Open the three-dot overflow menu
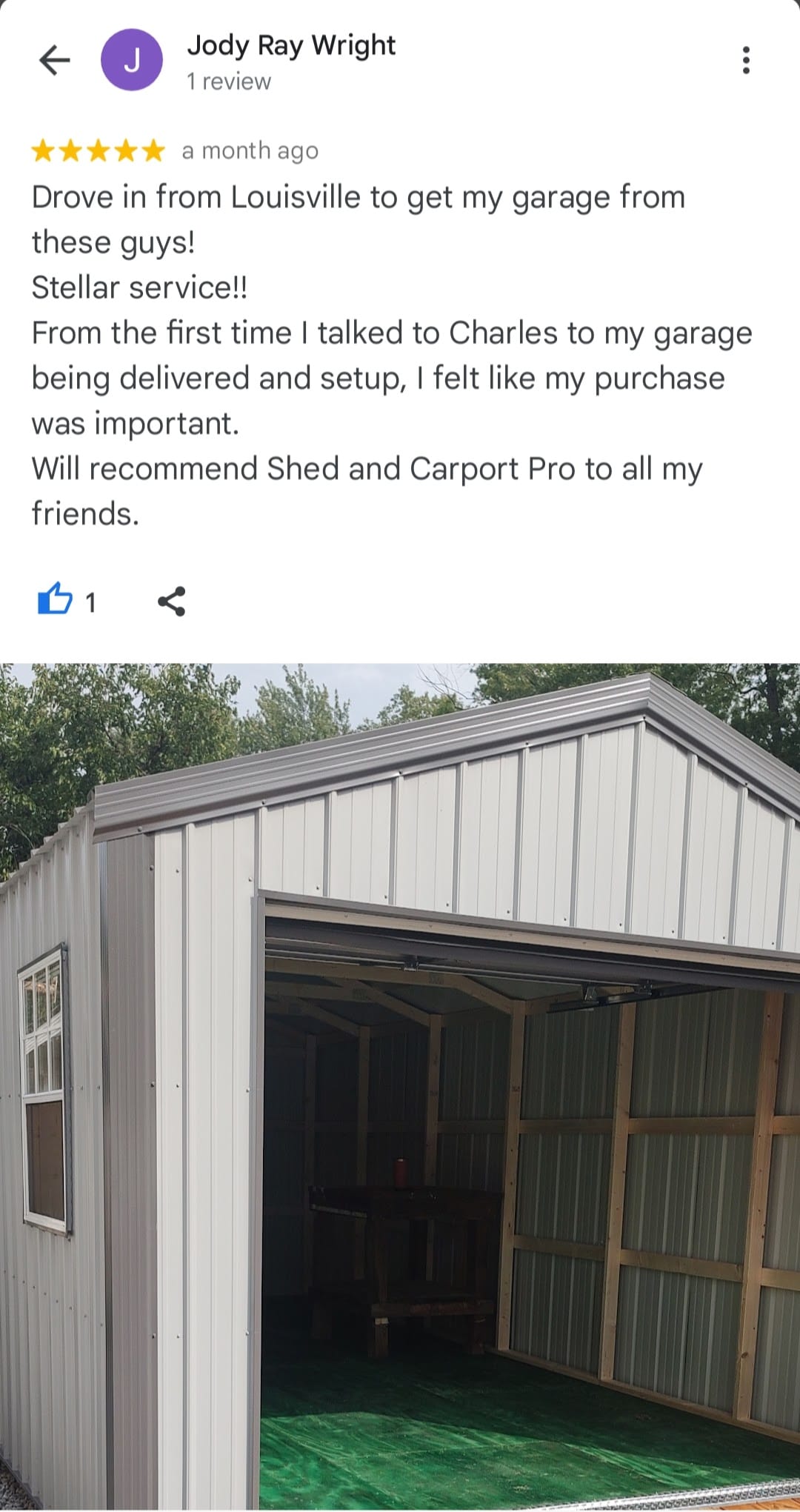 tap(746, 60)
